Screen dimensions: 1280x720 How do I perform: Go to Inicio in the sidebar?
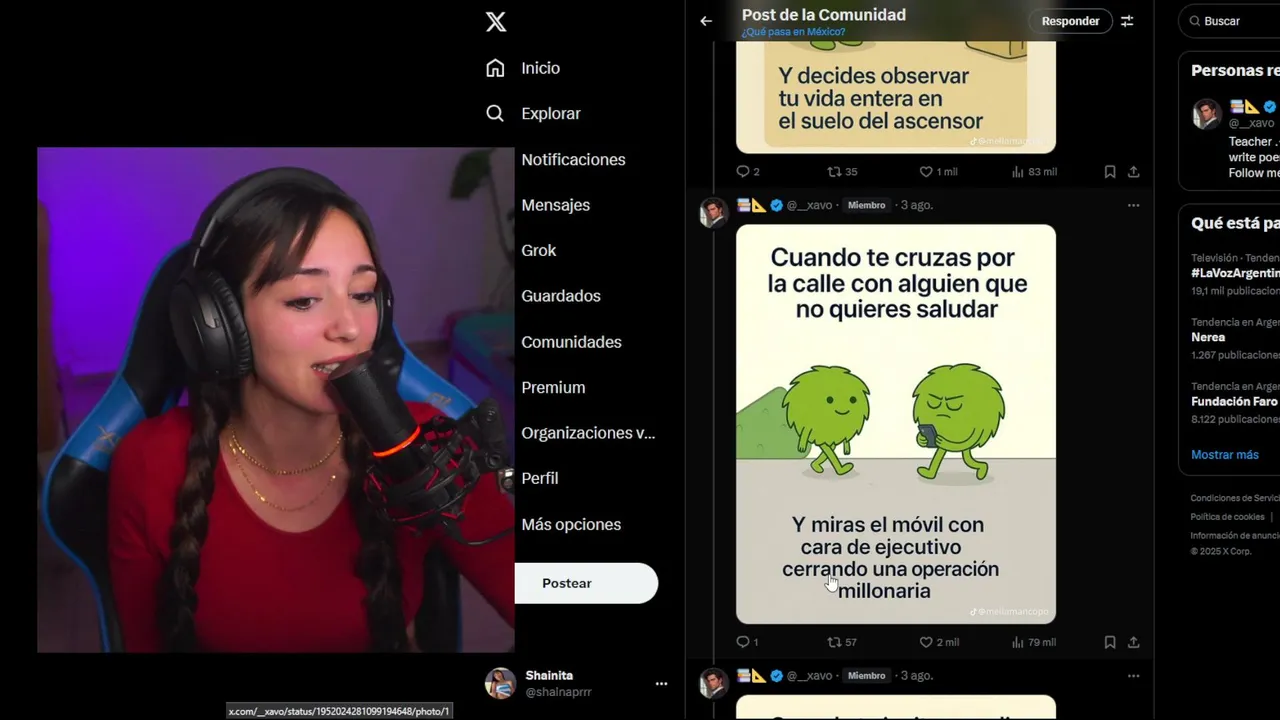pyautogui.click(x=539, y=68)
